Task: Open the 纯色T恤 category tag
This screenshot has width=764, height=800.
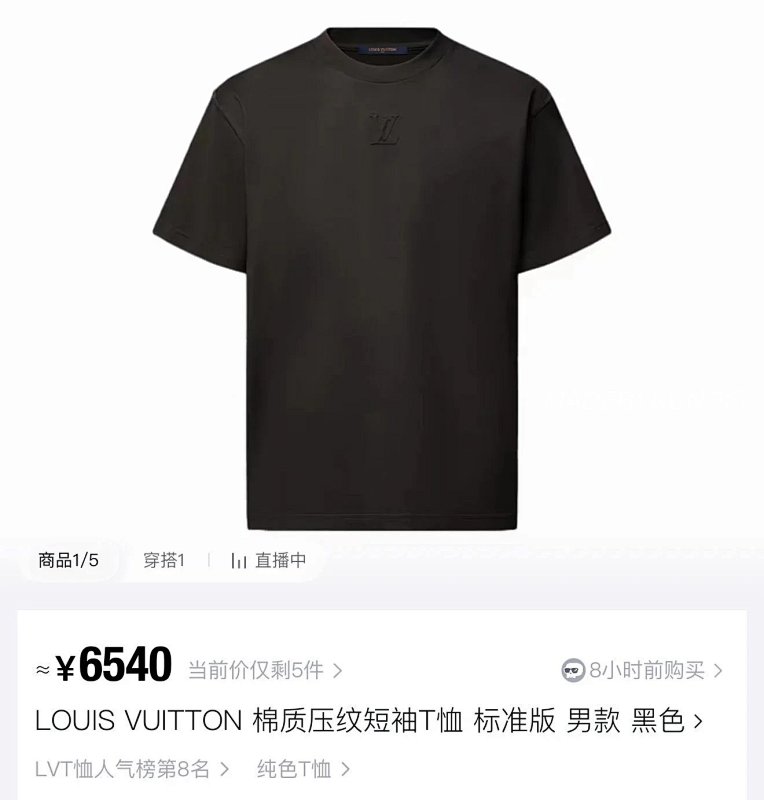Action: tap(303, 768)
